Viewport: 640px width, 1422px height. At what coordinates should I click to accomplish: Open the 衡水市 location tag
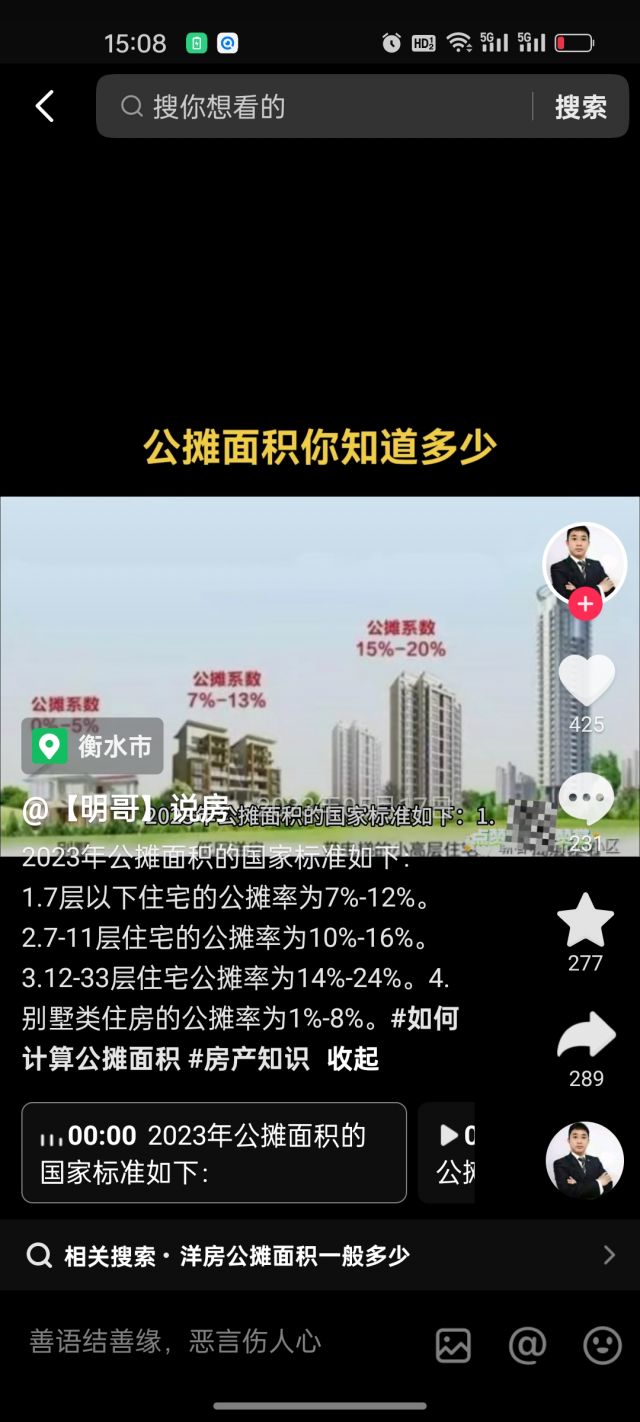(93, 746)
